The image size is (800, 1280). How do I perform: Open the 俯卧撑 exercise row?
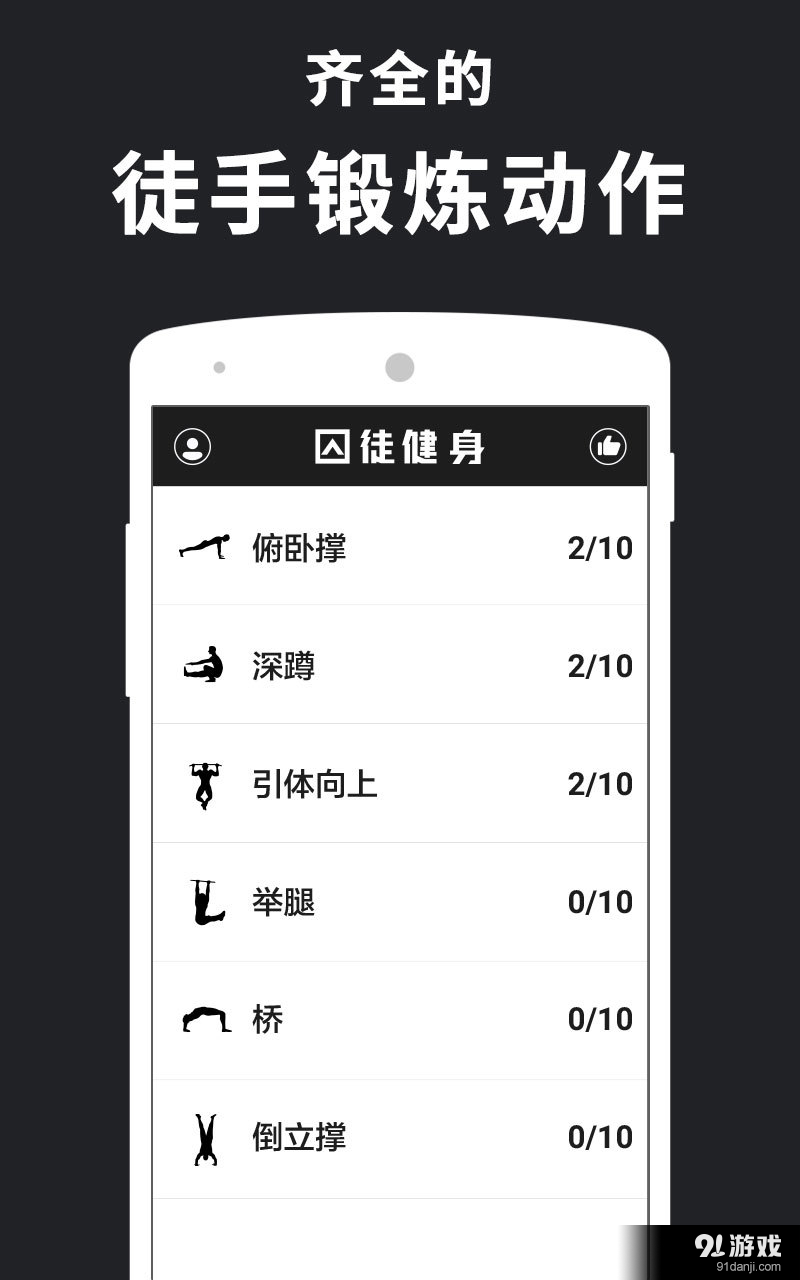pos(400,547)
